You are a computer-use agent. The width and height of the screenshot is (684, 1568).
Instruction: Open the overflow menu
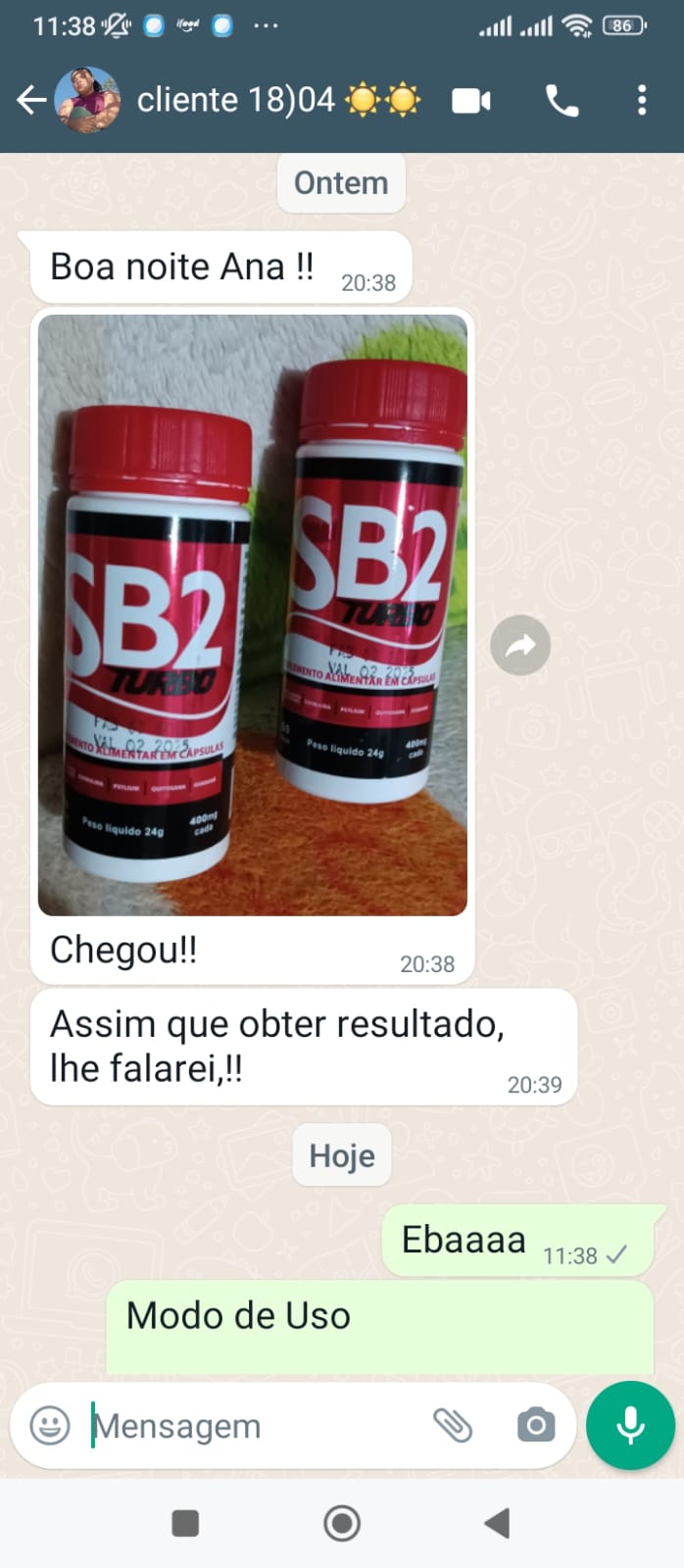click(x=642, y=100)
